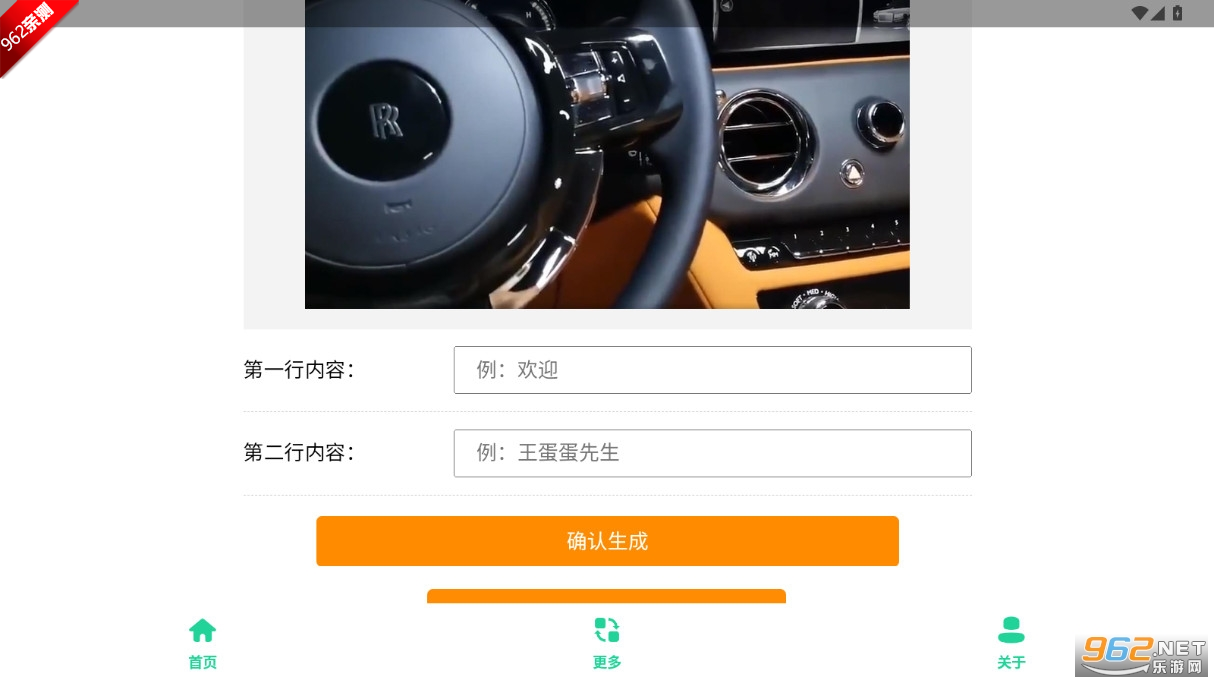Tap the 确认生成 button
Viewport: 1214px width, 683px height.
(607, 541)
